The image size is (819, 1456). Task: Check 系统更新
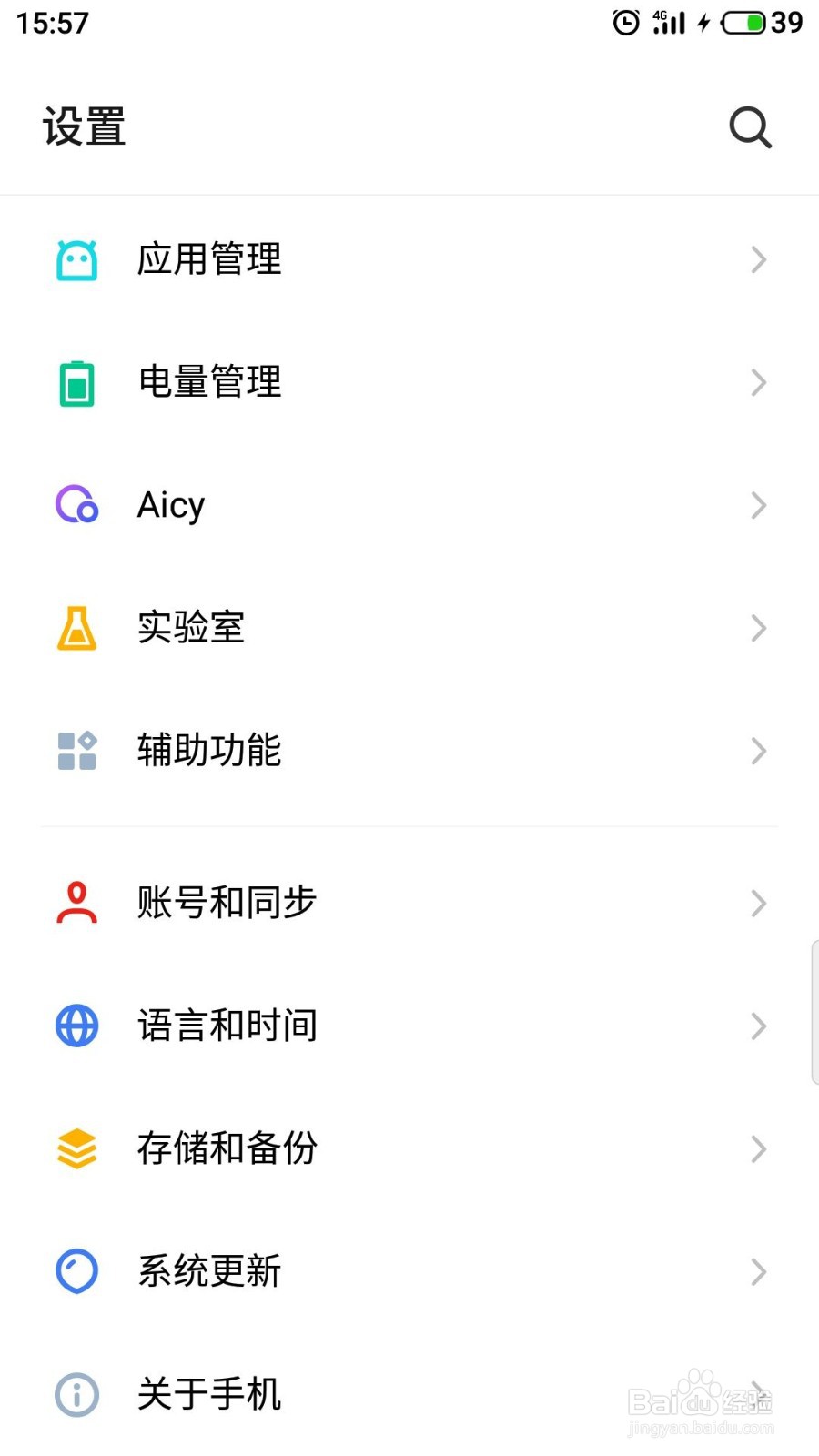409,1272
